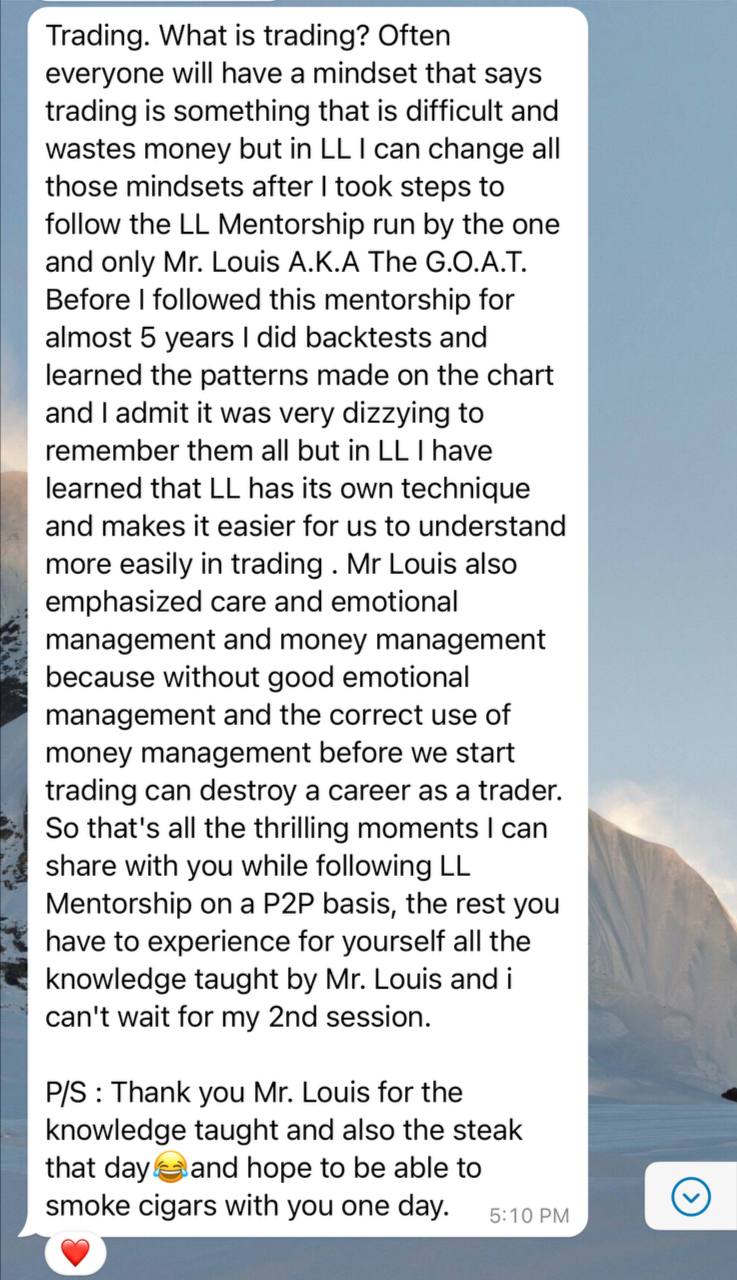Tap the heart reaction under the message

pyautogui.click(x=76, y=1252)
